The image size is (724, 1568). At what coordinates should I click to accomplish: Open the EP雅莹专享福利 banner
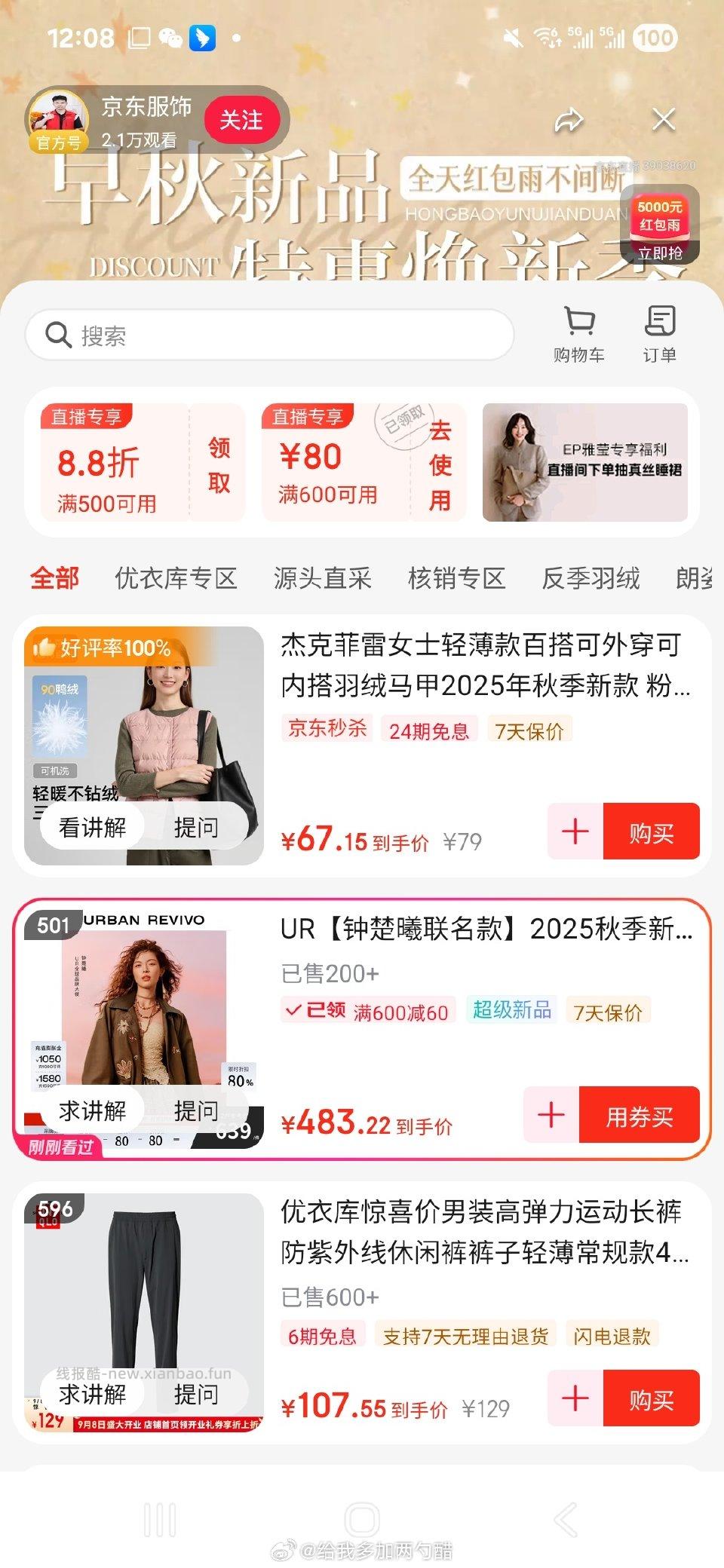pos(584,462)
